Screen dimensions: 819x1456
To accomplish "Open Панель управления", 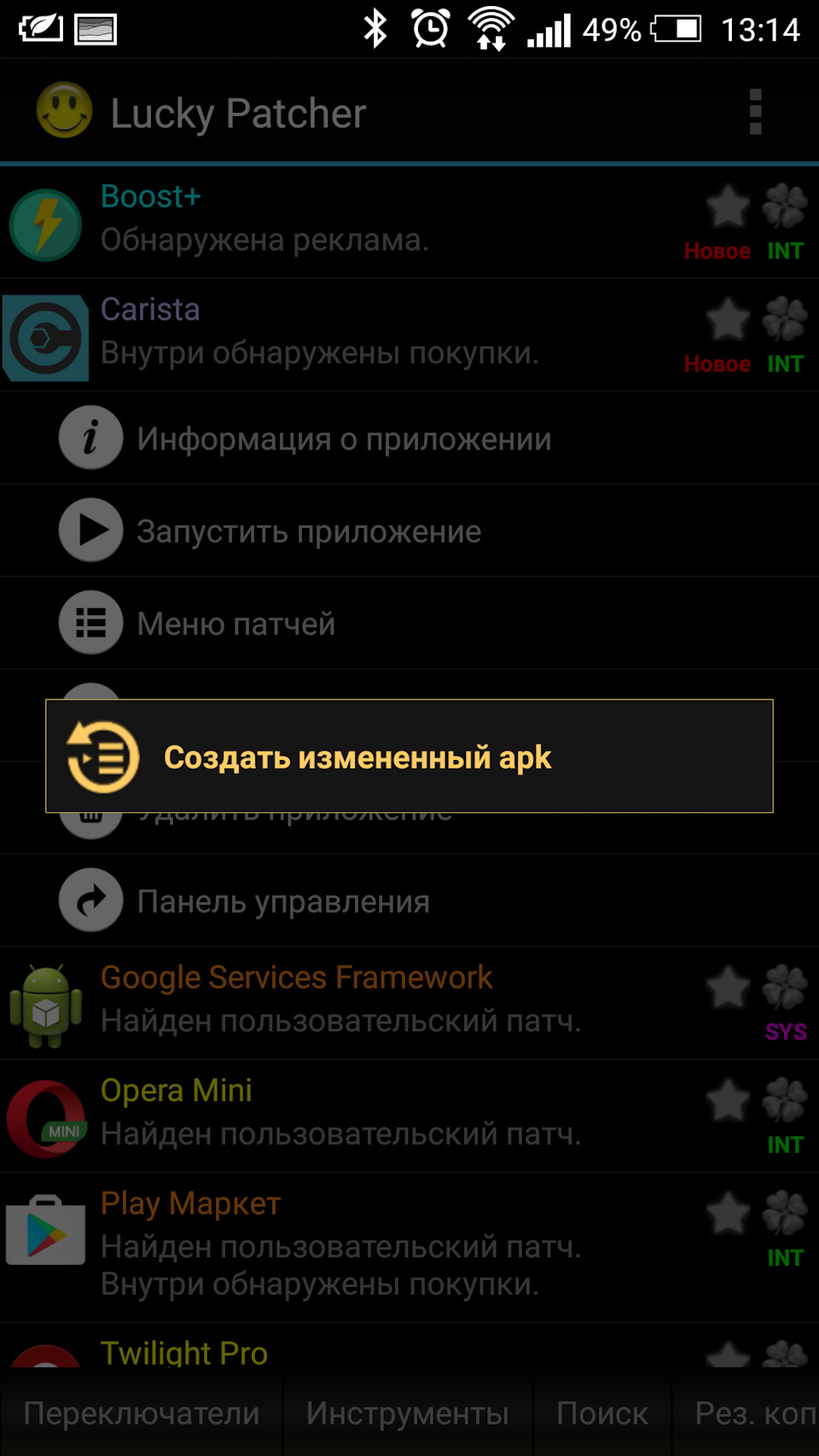I will click(283, 902).
